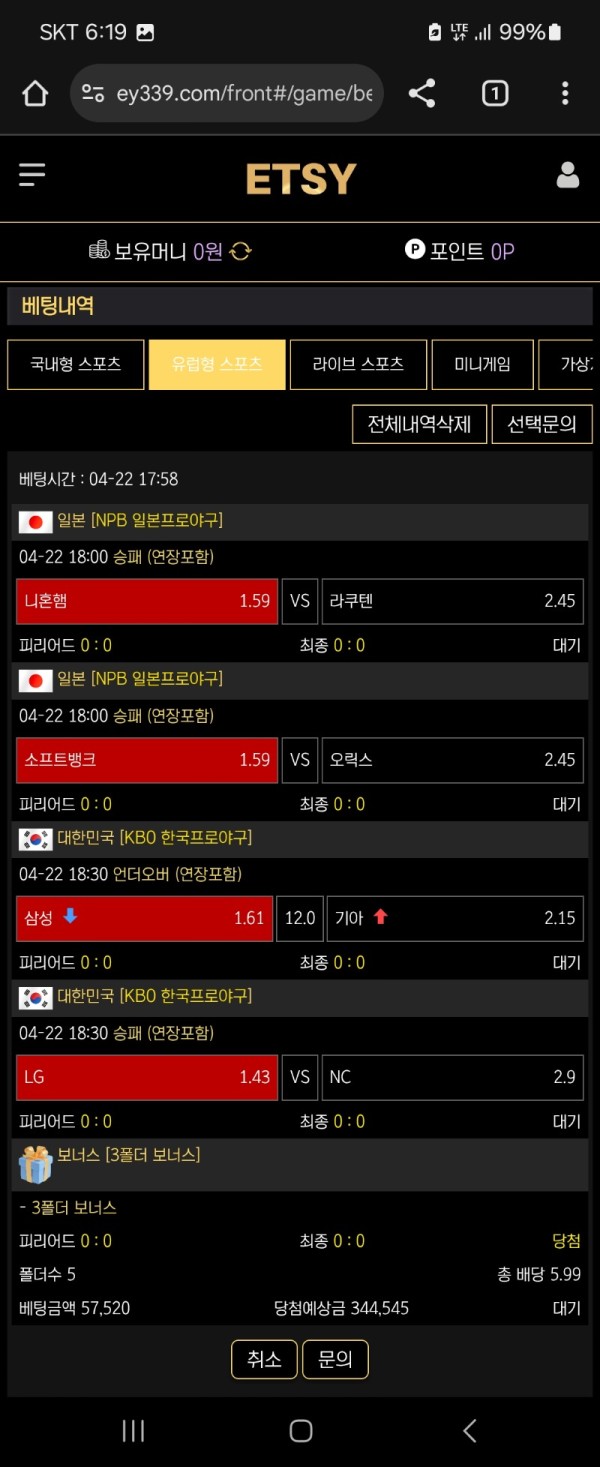Go back with system back button
The width and height of the screenshot is (600, 1467).
(469, 1430)
